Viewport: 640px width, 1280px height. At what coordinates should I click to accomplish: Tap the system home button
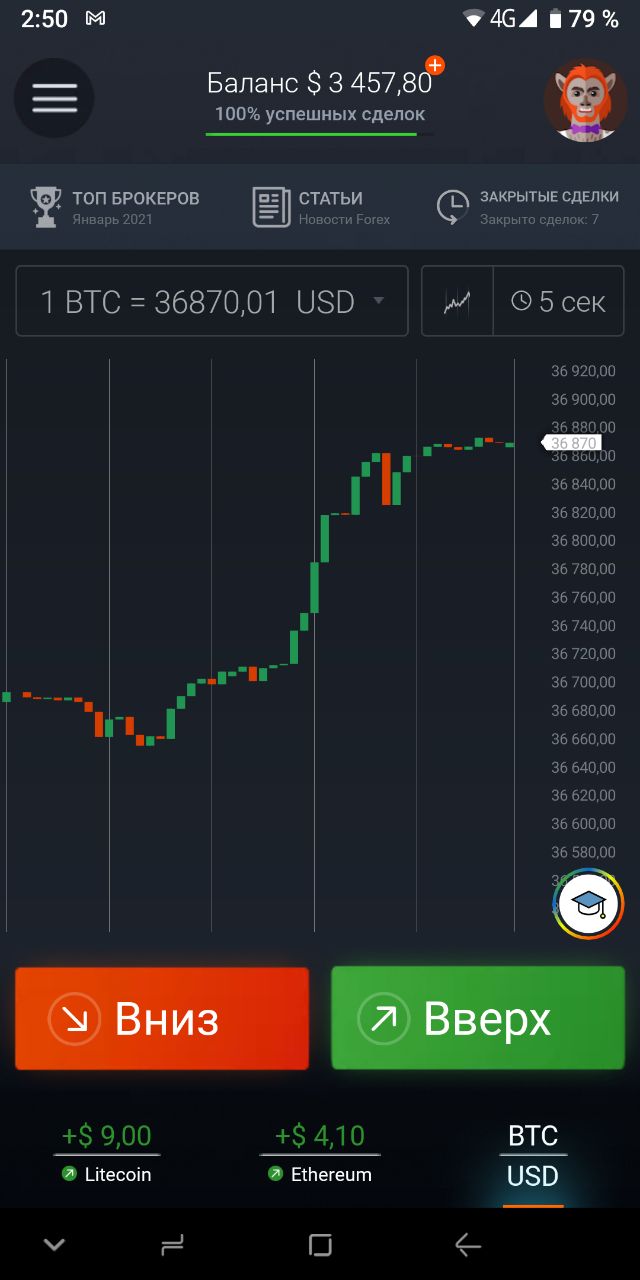coord(320,1245)
